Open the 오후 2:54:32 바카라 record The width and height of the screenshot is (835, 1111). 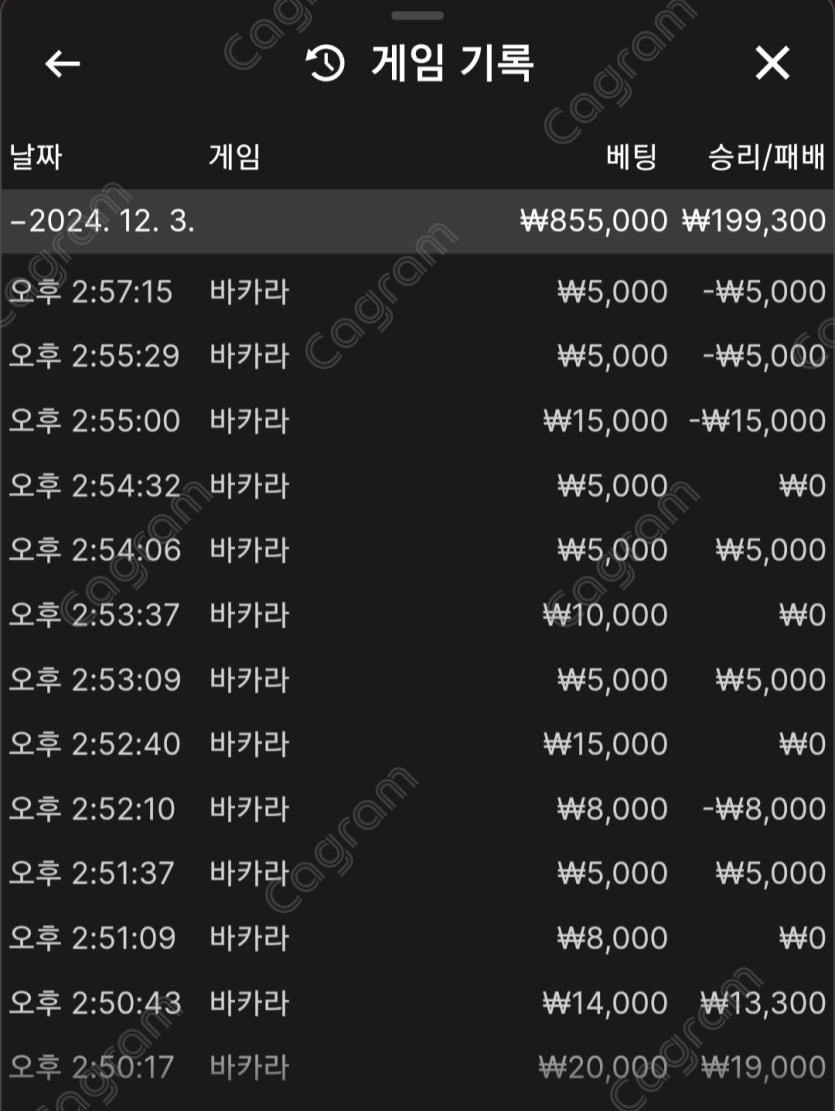coord(417,486)
